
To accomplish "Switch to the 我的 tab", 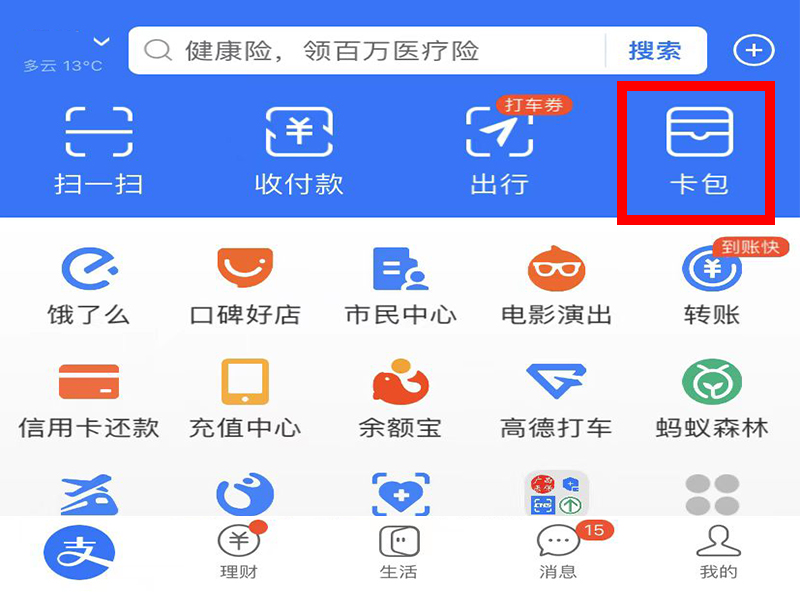I will click(718, 552).
